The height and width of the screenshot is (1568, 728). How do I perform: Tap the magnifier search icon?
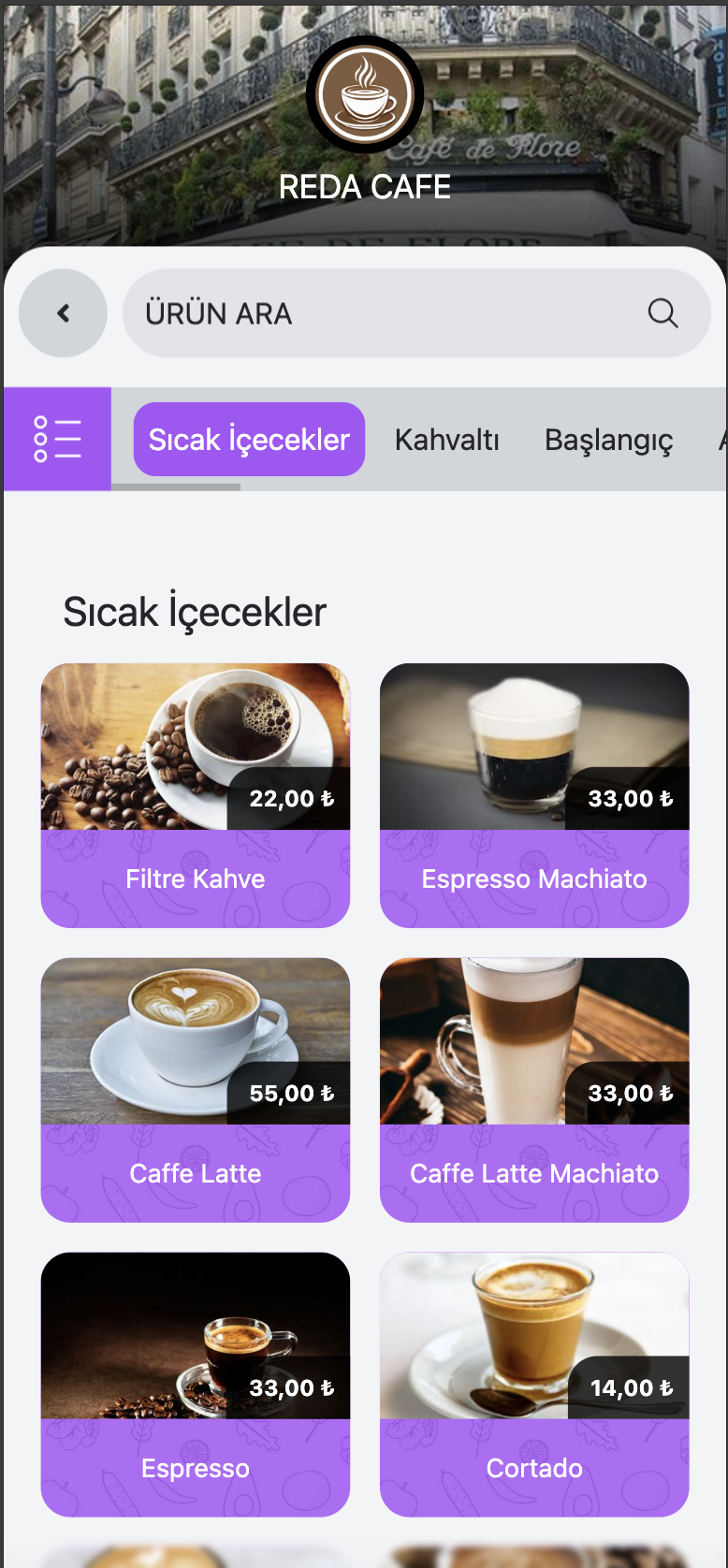pyautogui.click(x=662, y=313)
